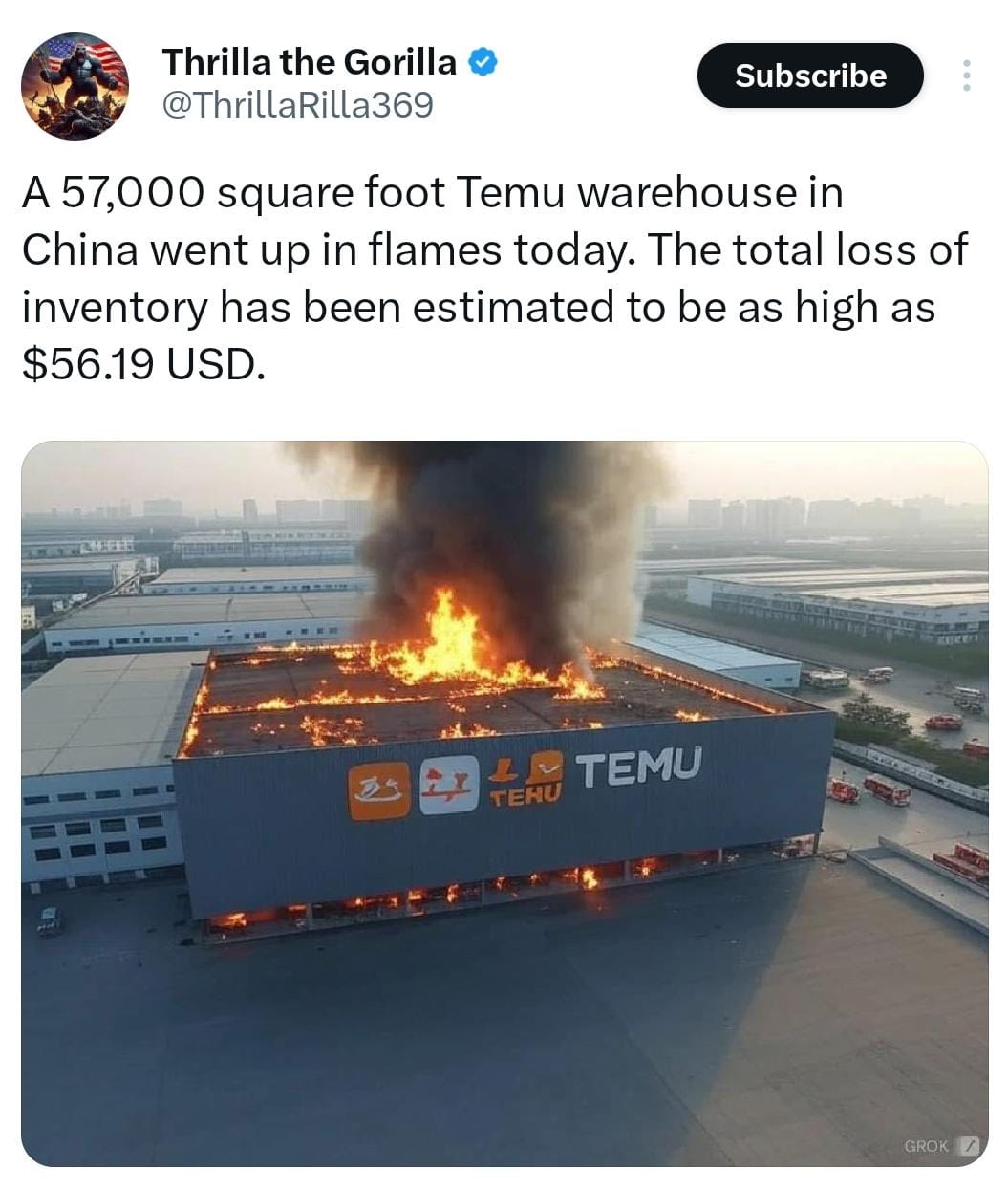Open the @ThrillaRilla369 profile handle
The image size is (1008, 1189).
297,104
